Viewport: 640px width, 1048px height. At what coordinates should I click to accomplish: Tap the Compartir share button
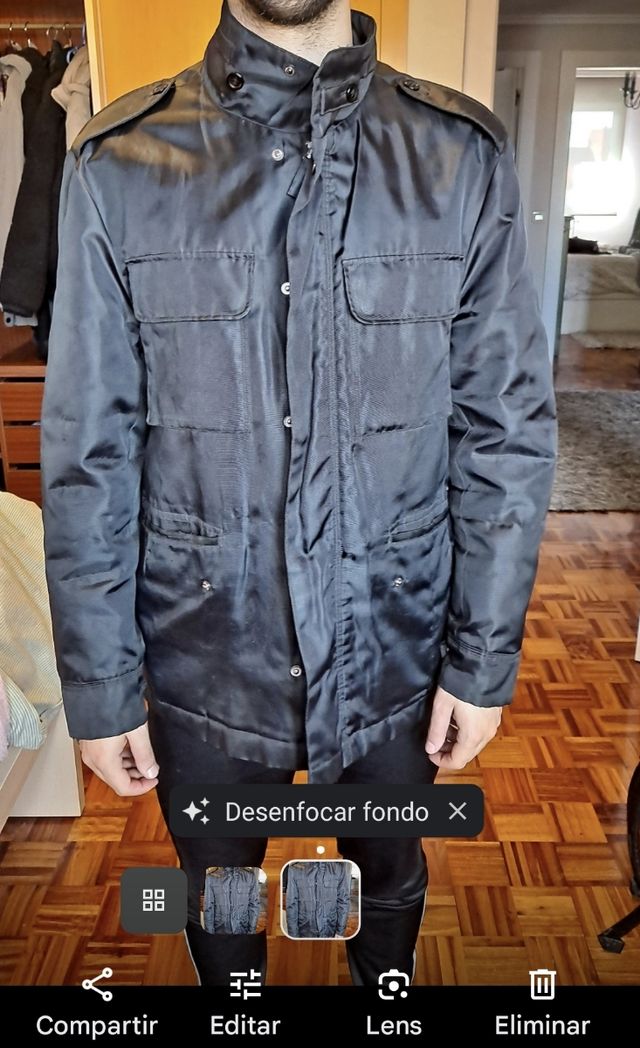click(x=97, y=1003)
